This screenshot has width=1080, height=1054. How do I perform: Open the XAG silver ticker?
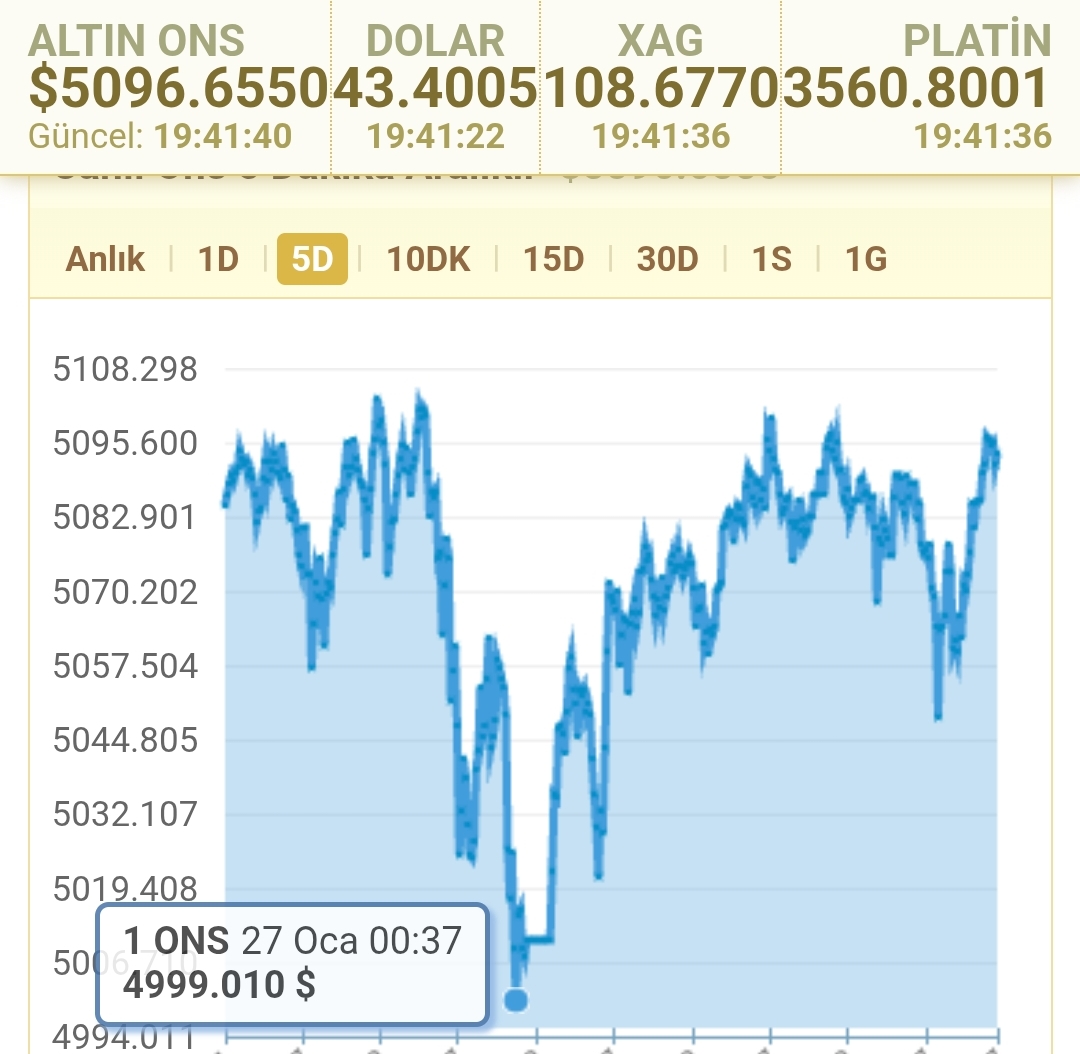click(661, 87)
